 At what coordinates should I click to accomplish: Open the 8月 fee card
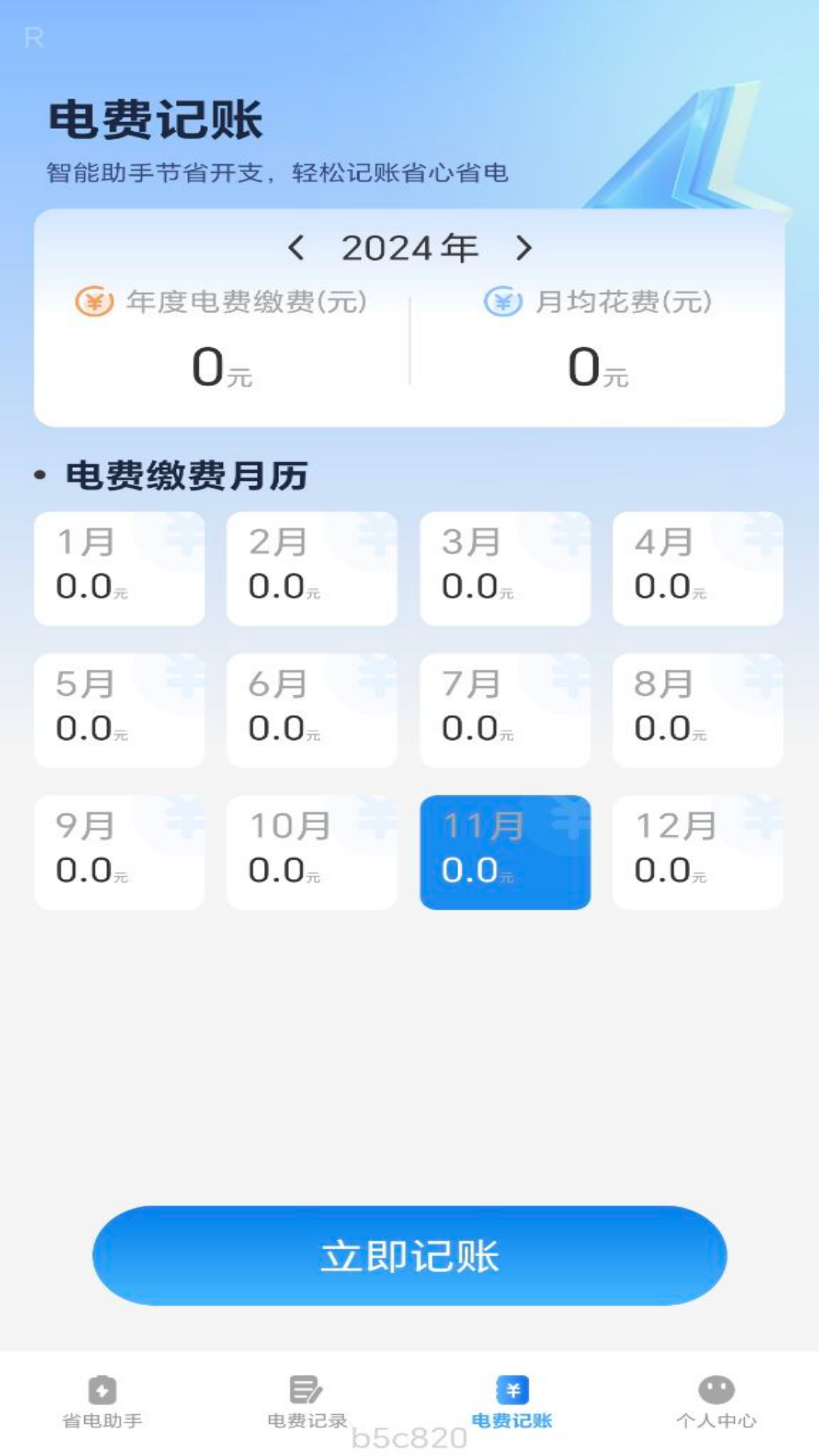click(698, 710)
